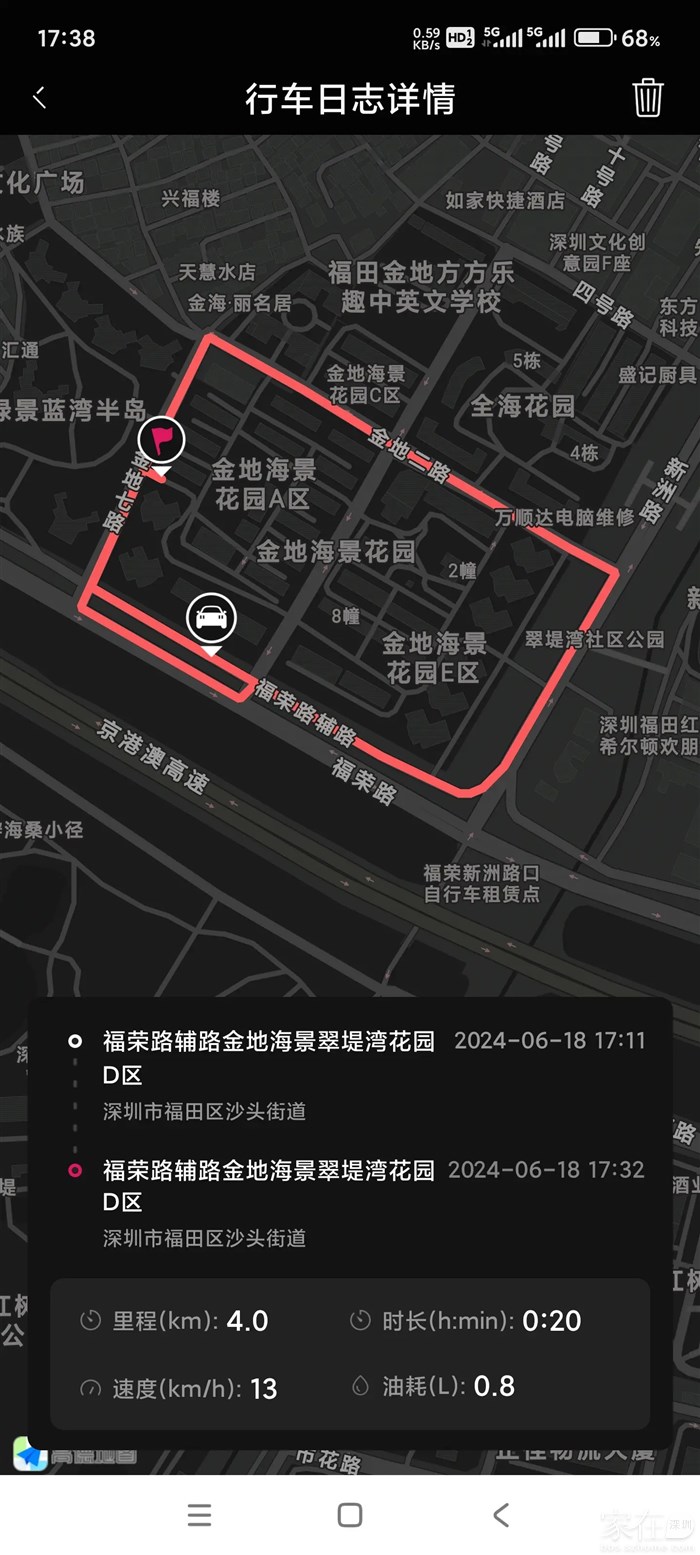
Task: Go back from 行车日志详情
Action: 40,98
